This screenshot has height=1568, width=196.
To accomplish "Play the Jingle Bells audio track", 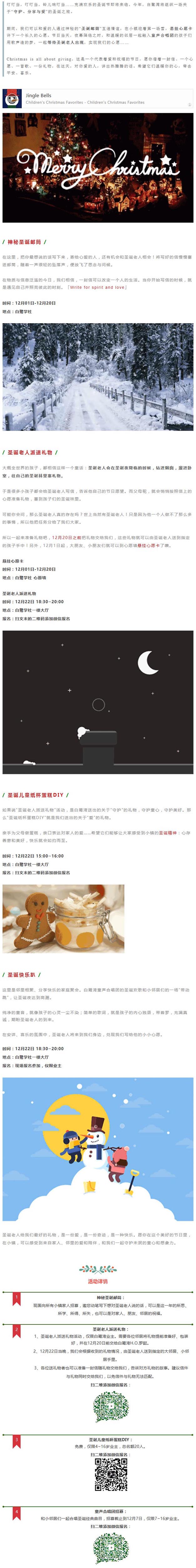I will (12, 98).
